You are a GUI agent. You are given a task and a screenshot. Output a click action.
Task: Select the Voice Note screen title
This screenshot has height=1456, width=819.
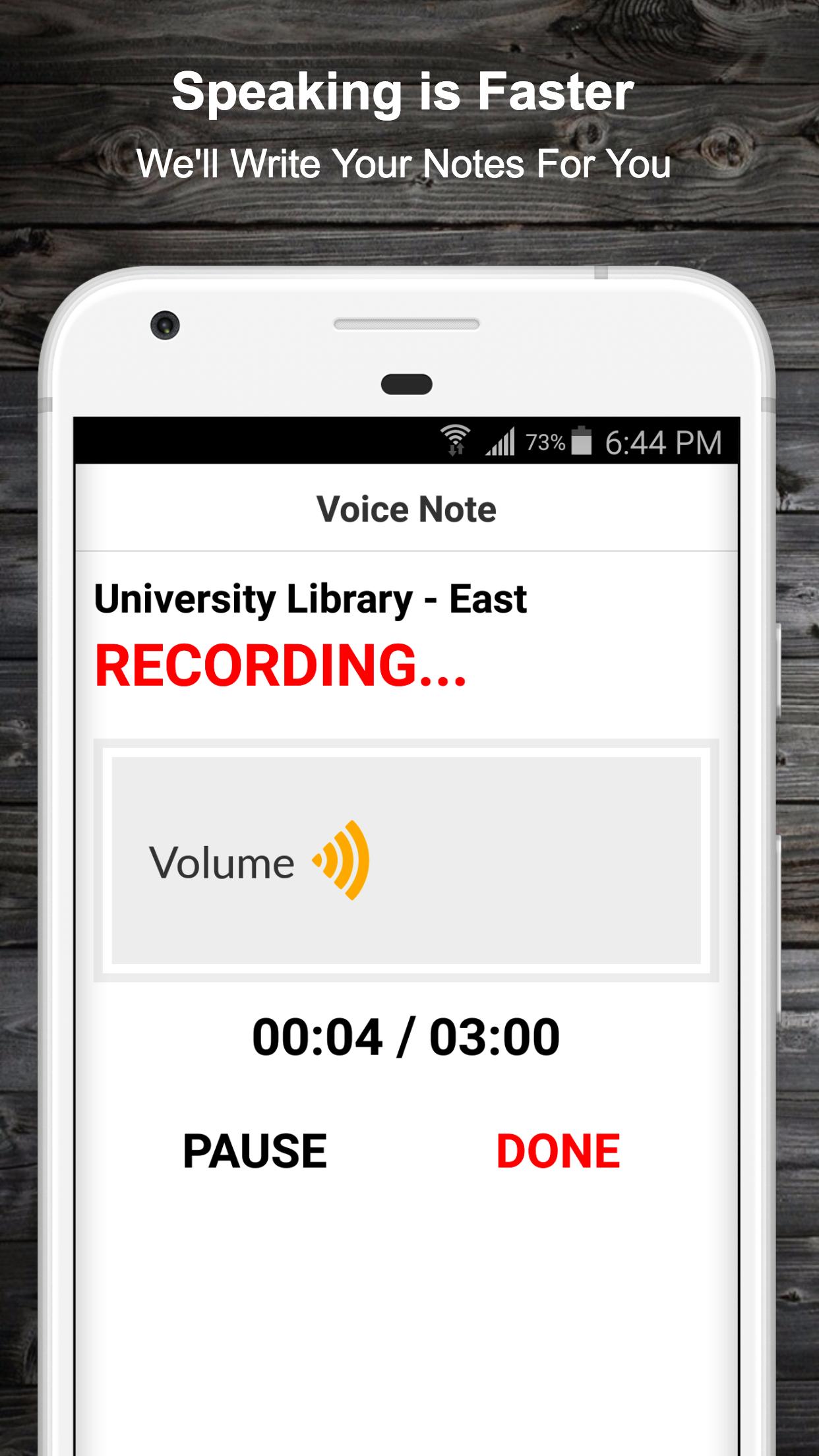(x=408, y=508)
